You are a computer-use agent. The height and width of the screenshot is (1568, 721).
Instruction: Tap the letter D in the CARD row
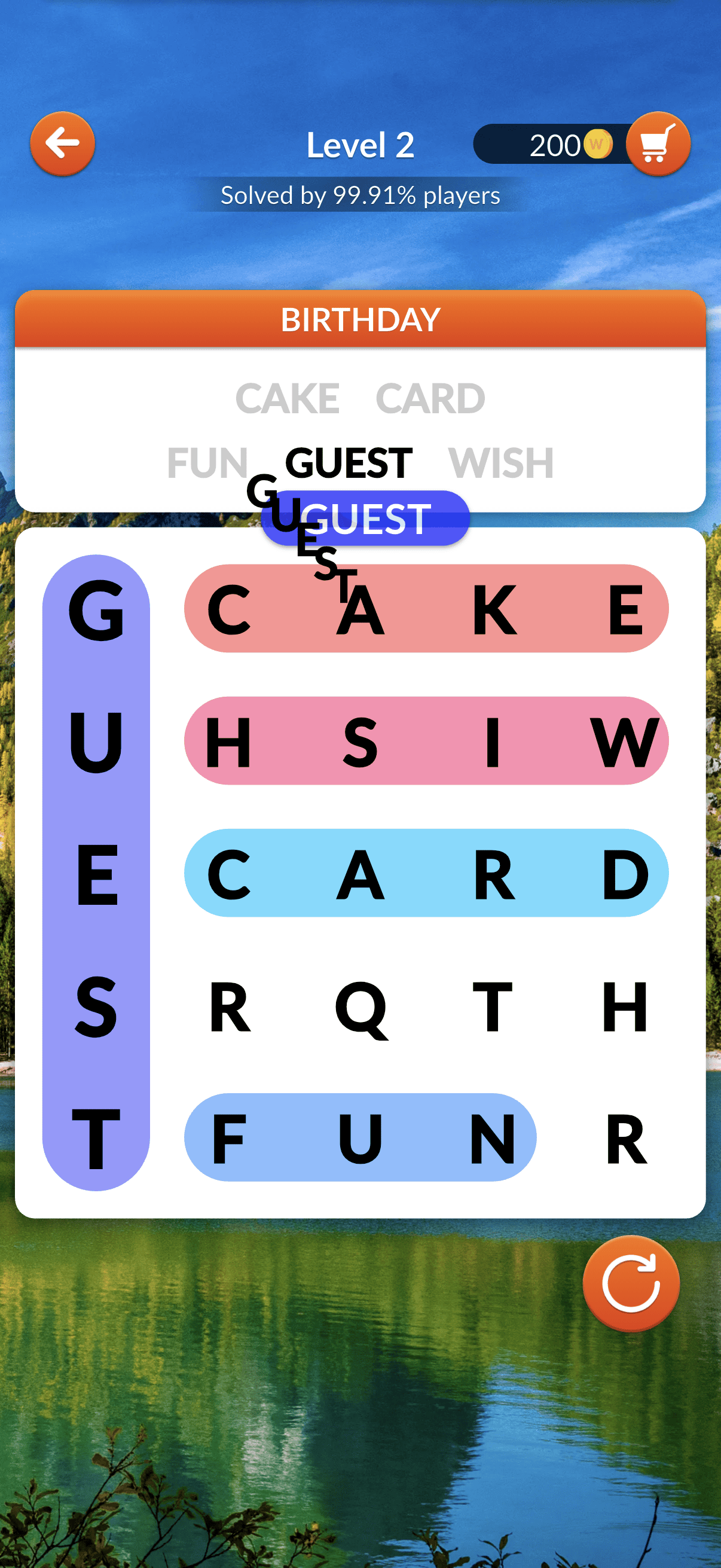(x=625, y=874)
